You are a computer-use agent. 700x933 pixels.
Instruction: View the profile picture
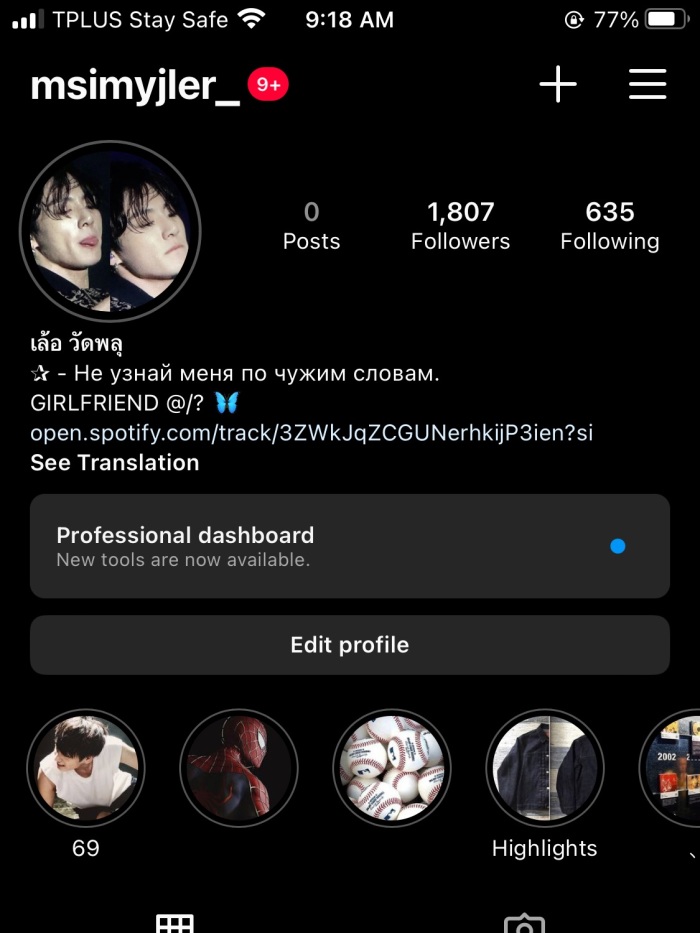coord(110,230)
